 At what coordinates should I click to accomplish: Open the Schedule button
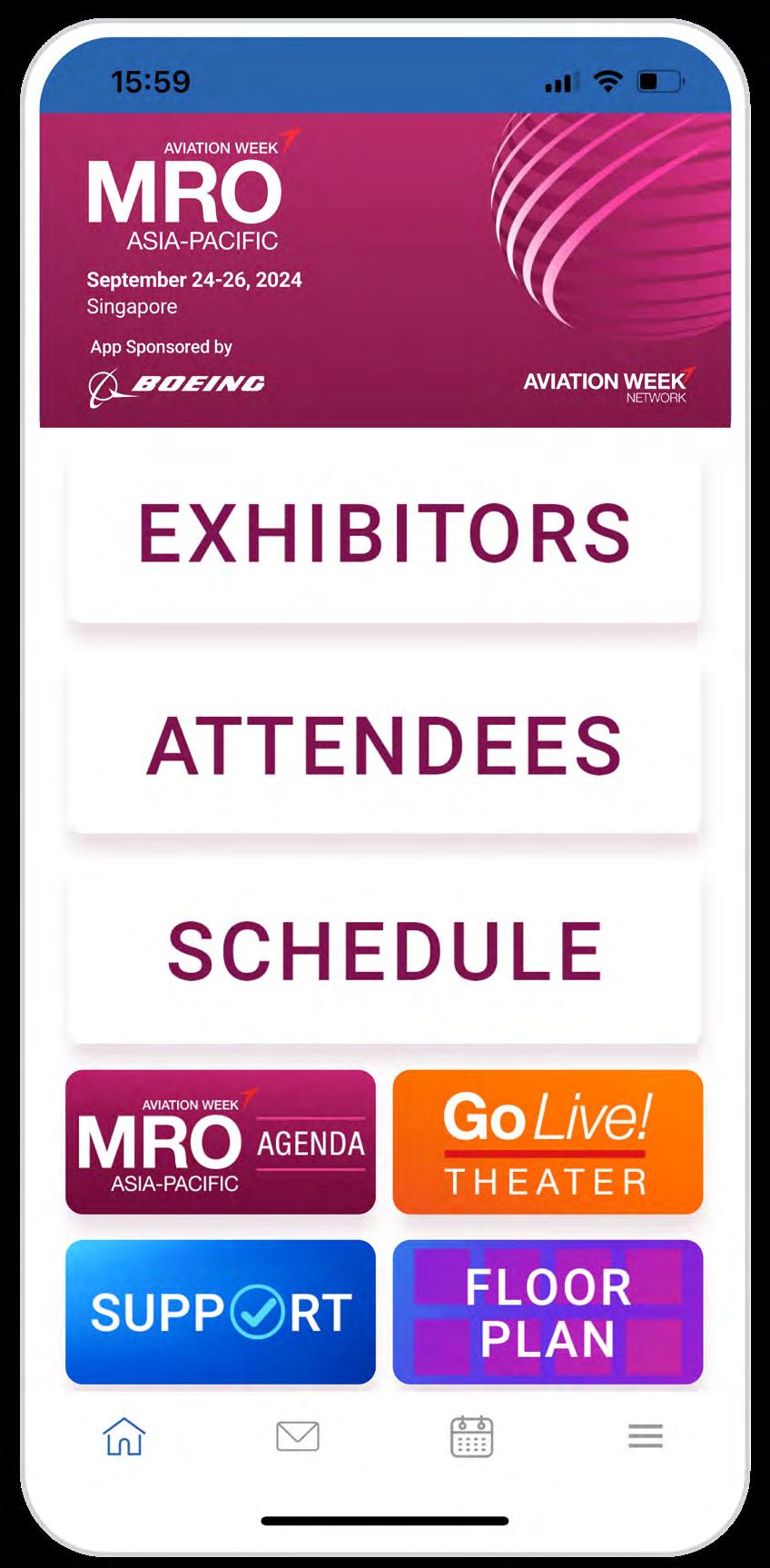[384, 950]
